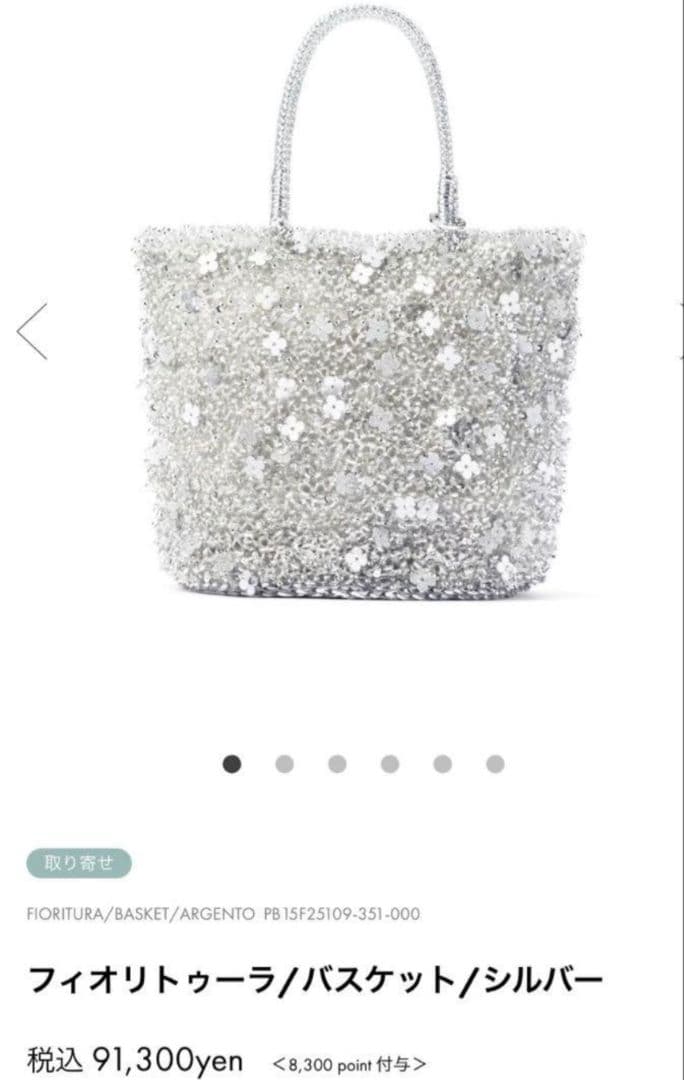The height and width of the screenshot is (1080, 684).
Task: Jump to the second image dot
Action: [x=285, y=764]
